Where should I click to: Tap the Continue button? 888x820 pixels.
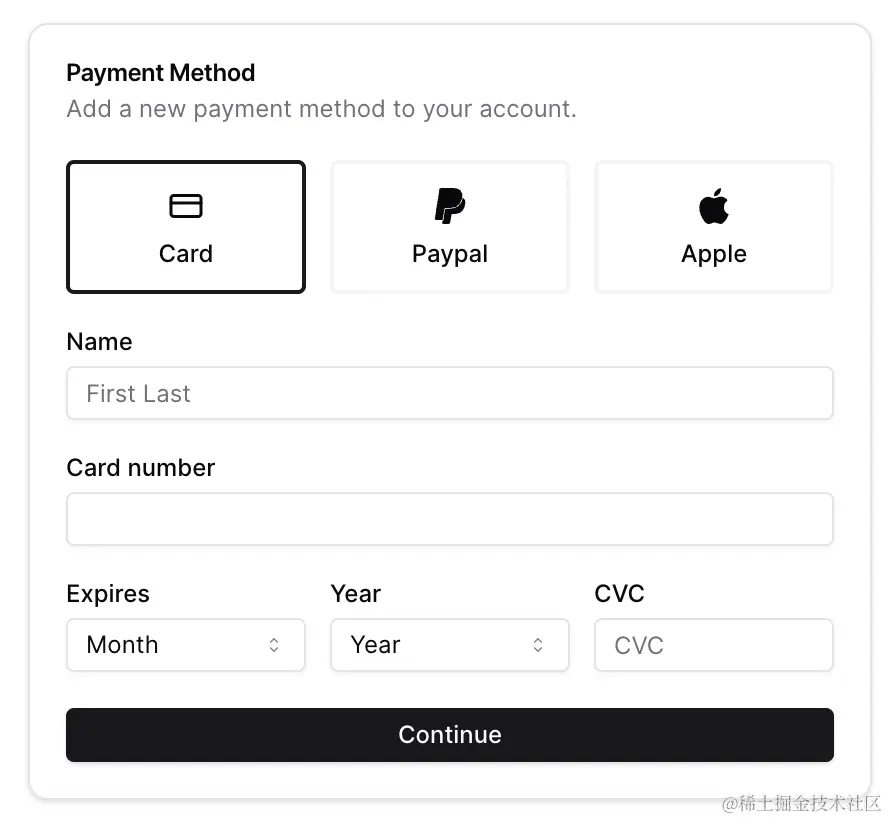[x=450, y=735]
